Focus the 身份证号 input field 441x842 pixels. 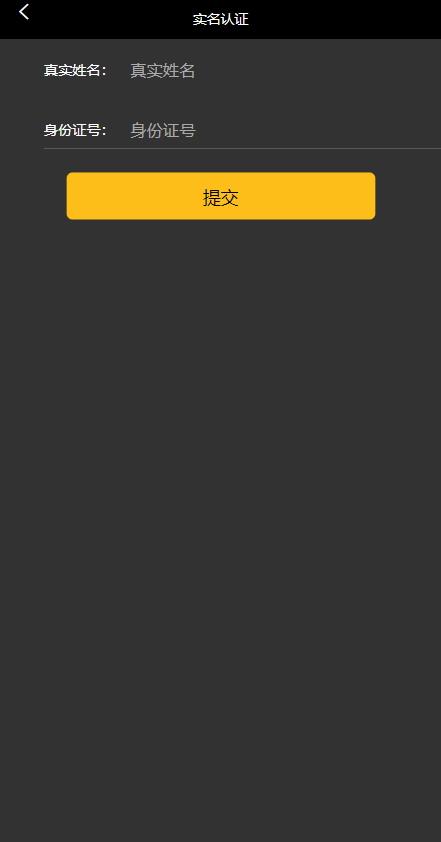(x=285, y=130)
